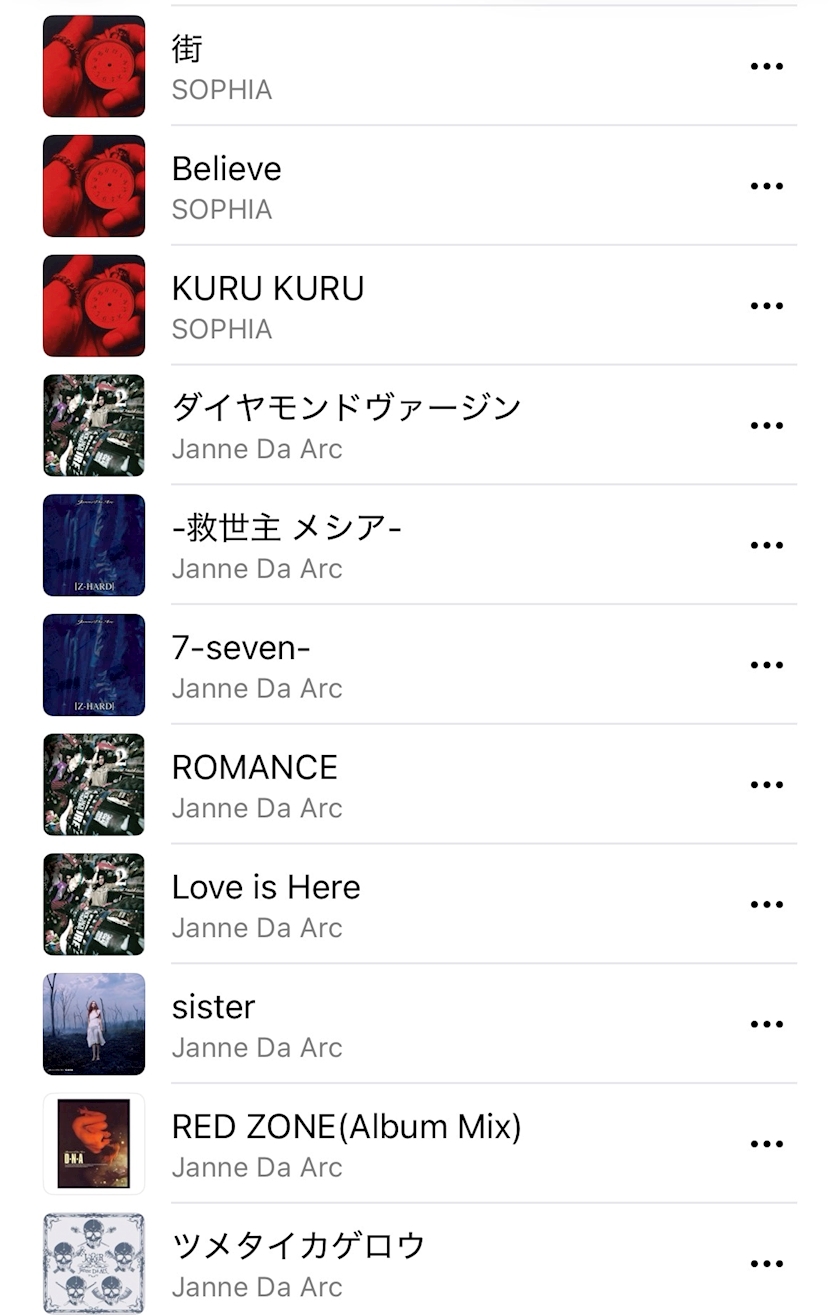
Task: Open more options for 7-seven-
Action: pos(766,665)
